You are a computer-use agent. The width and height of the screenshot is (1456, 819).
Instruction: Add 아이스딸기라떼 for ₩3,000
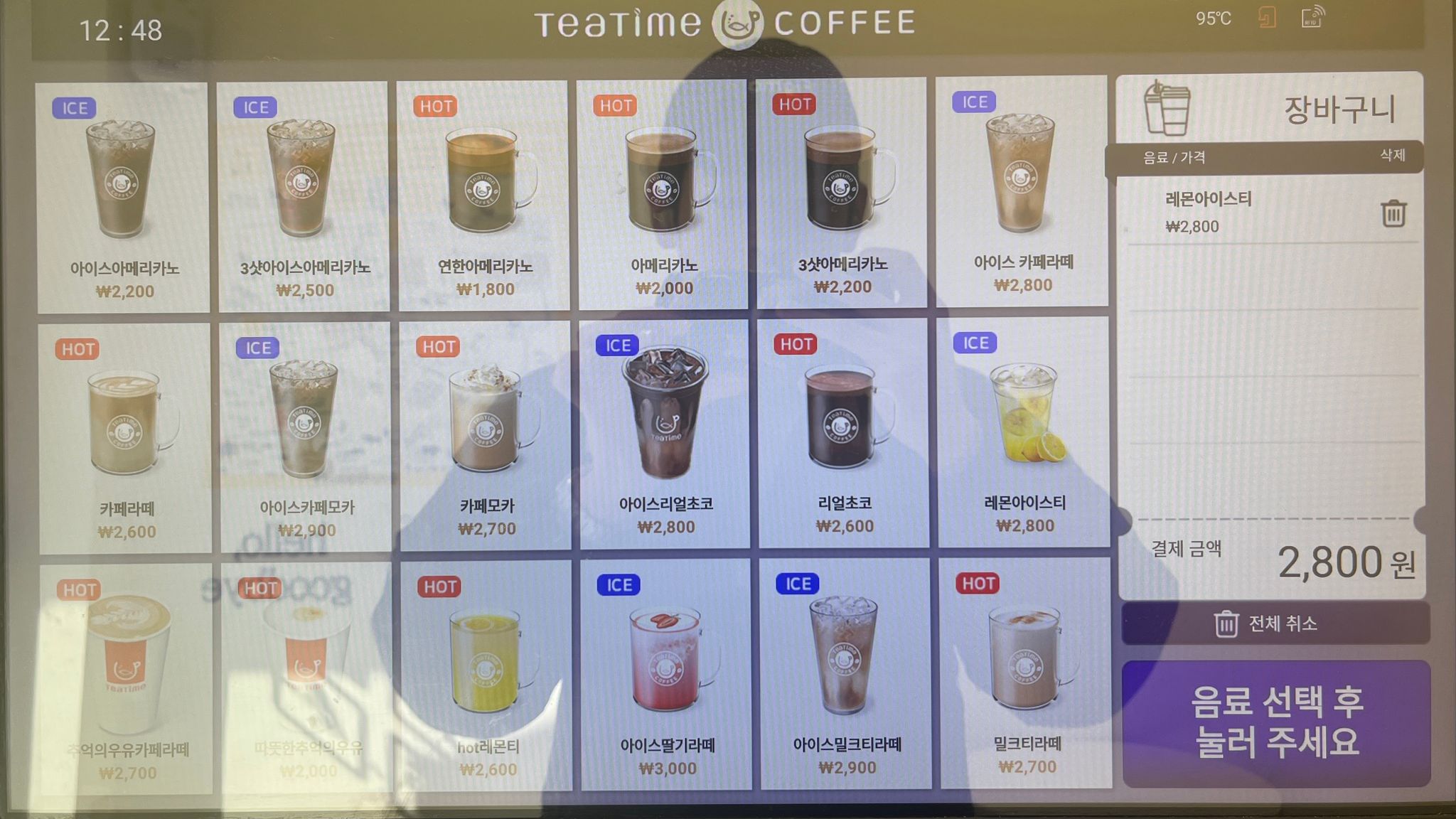pyautogui.click(x=666, y=674)
